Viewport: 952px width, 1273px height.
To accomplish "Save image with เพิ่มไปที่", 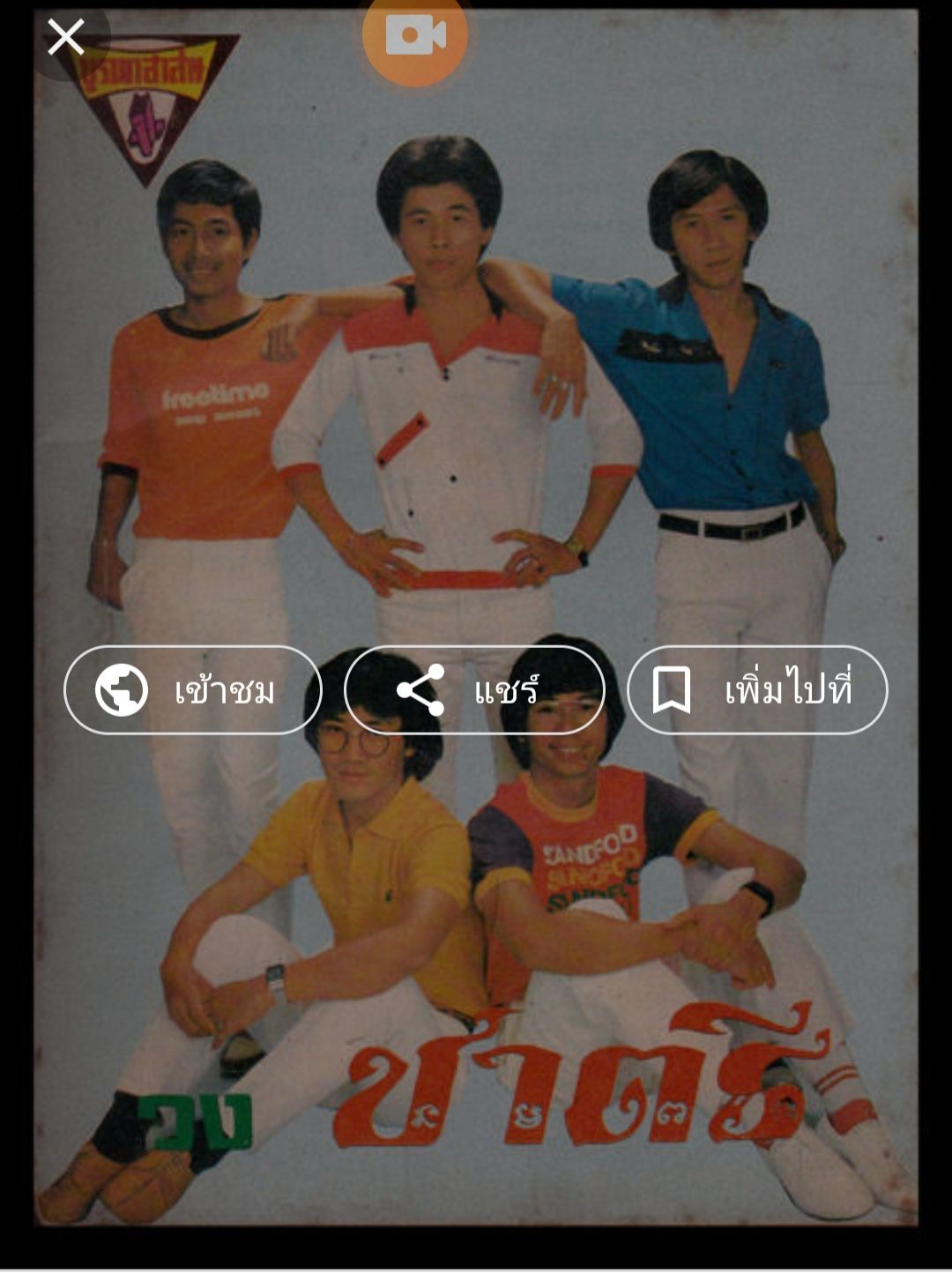I will [x=756, y=690].
